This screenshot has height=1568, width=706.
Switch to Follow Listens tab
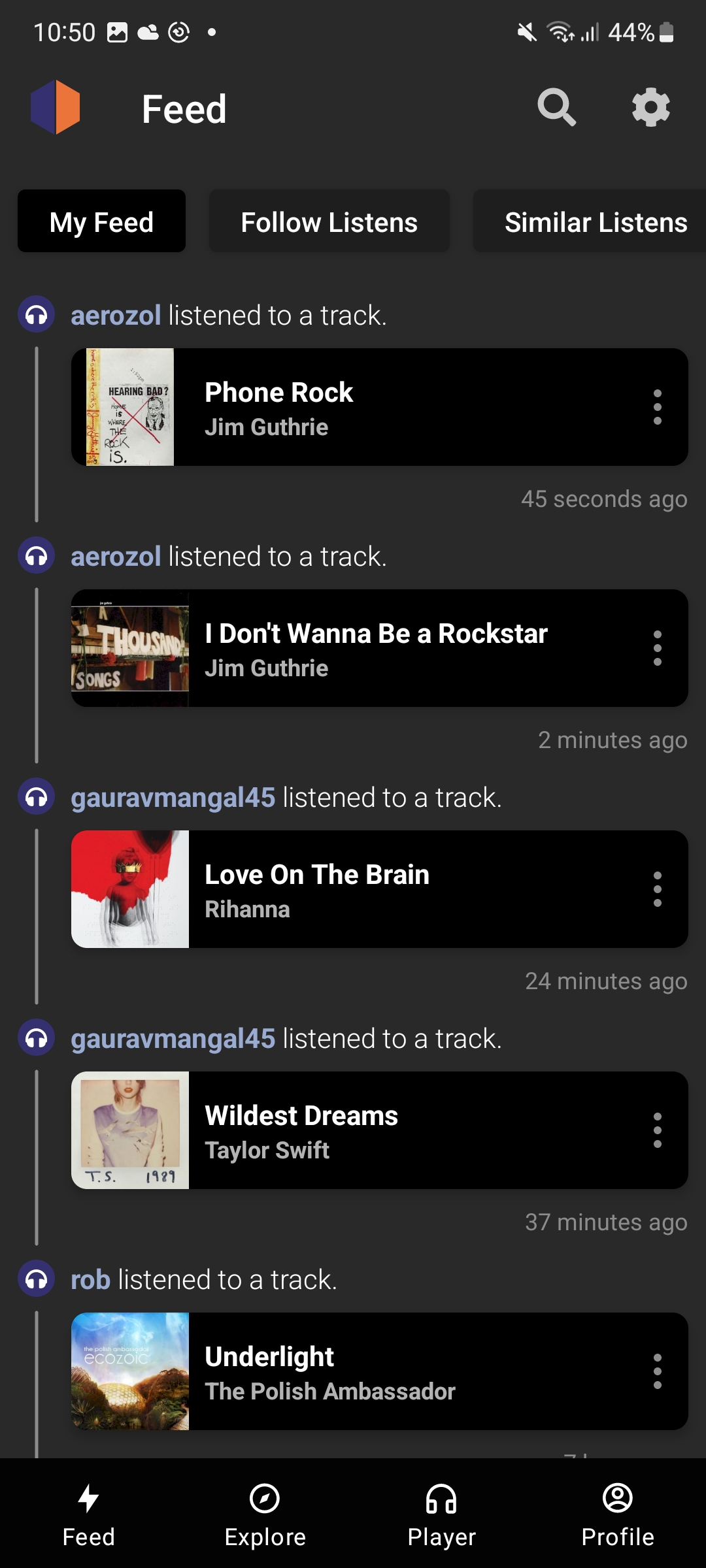pos(329,221)
